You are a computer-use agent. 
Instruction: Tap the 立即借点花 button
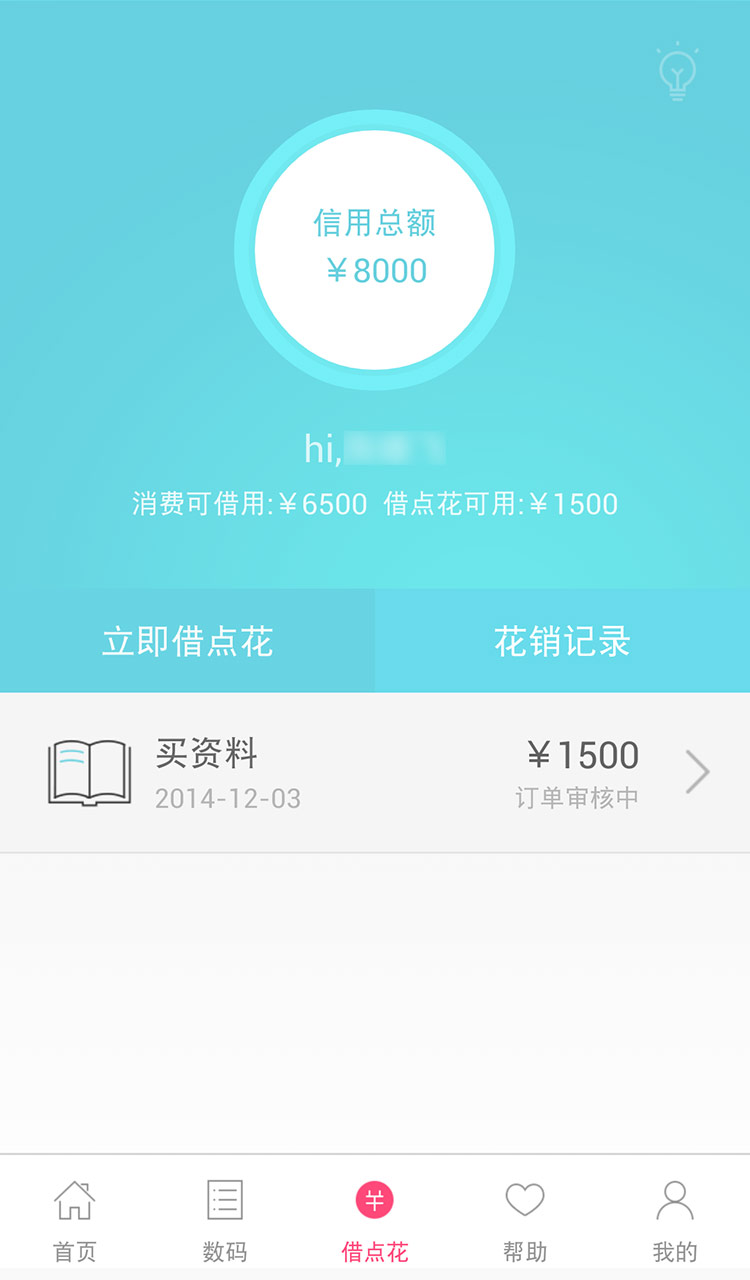click(187, 641)
